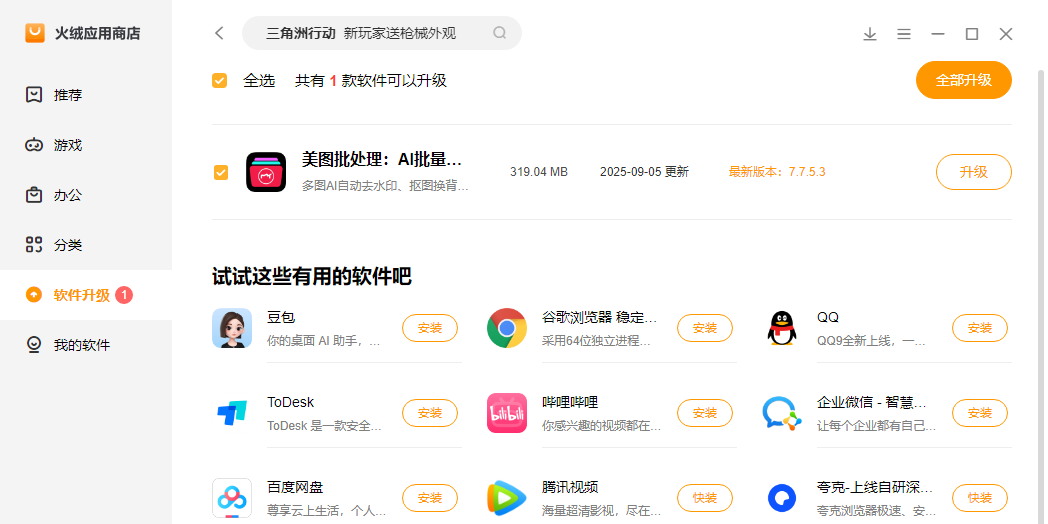Upgrade 美图批处理 with 升级 button
The width and height of the screenshot is (1048, 524).
(973, 172)
